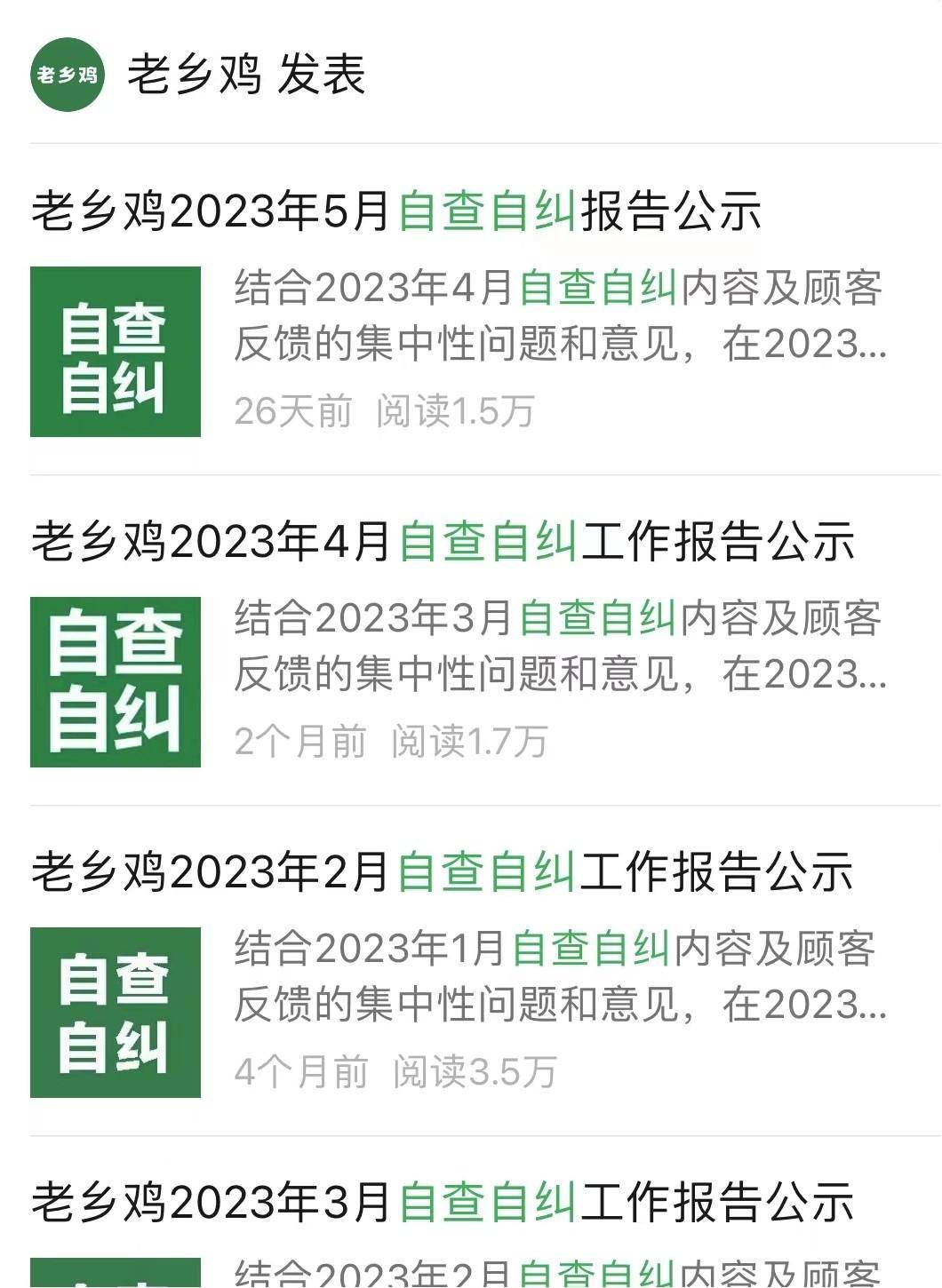
Task: Read the 2023年4月自查自纠工作报告公示 article
Action: tap(443, 542)
